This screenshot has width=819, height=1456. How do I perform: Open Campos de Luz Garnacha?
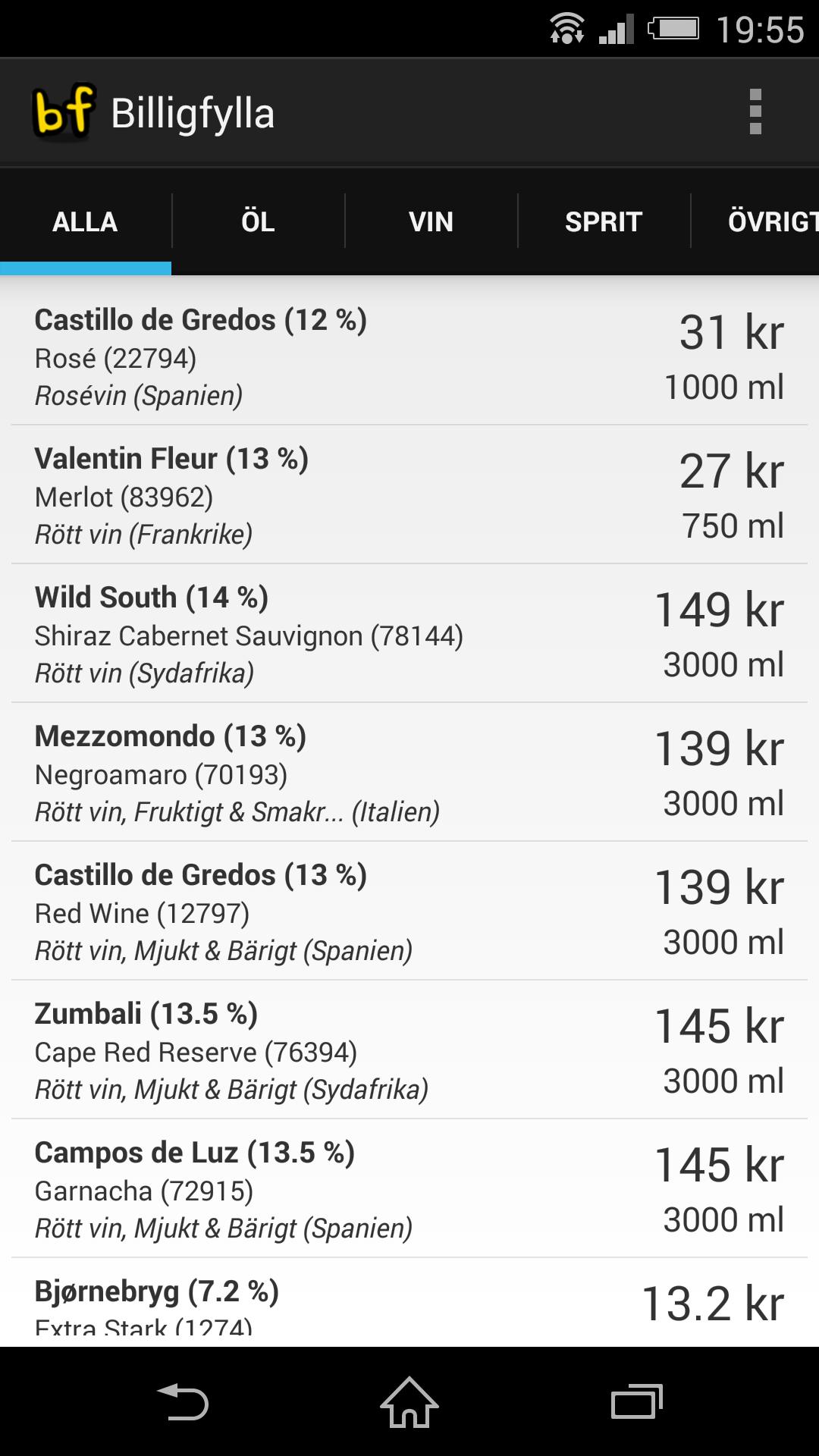pos(409,1189)
